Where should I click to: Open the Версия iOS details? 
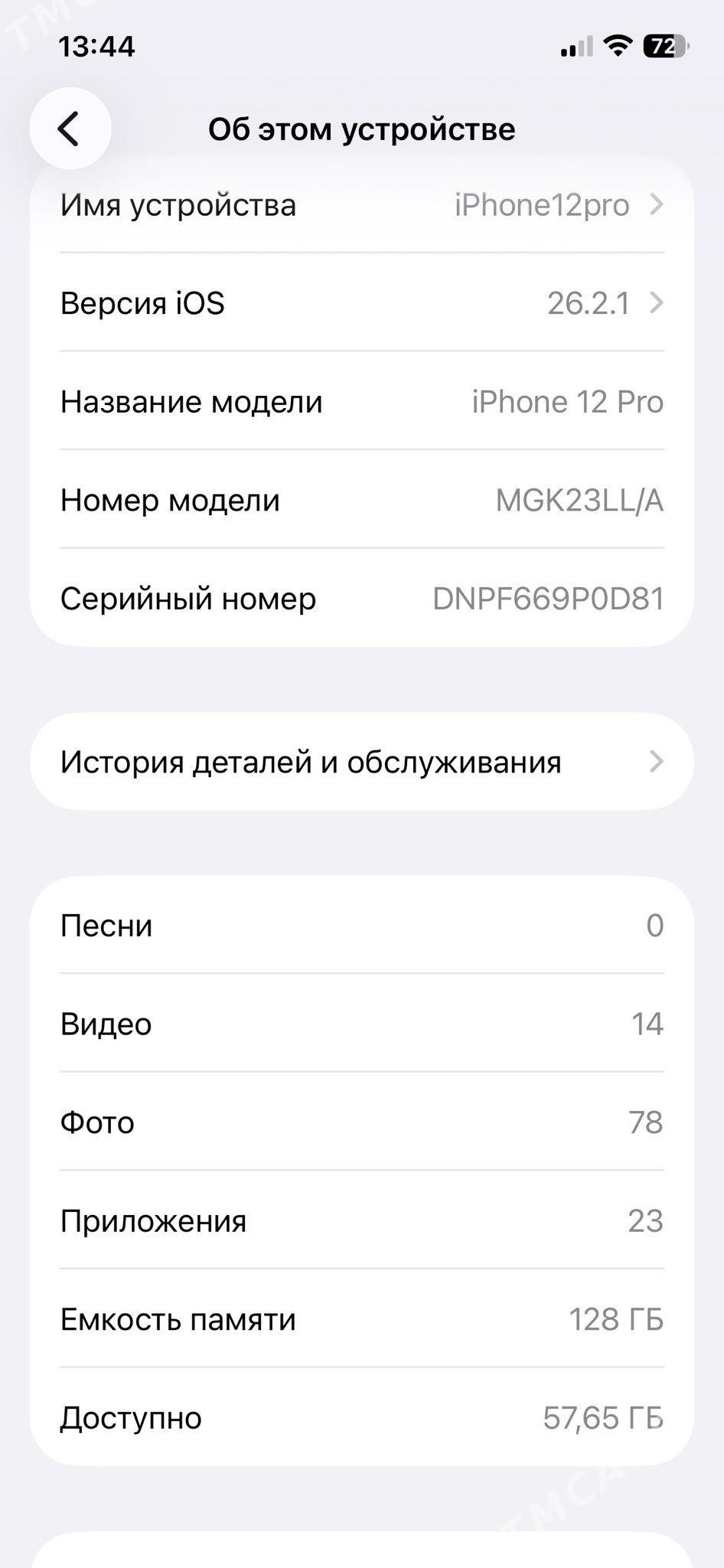pyautogui.click(x=361, y=303)
